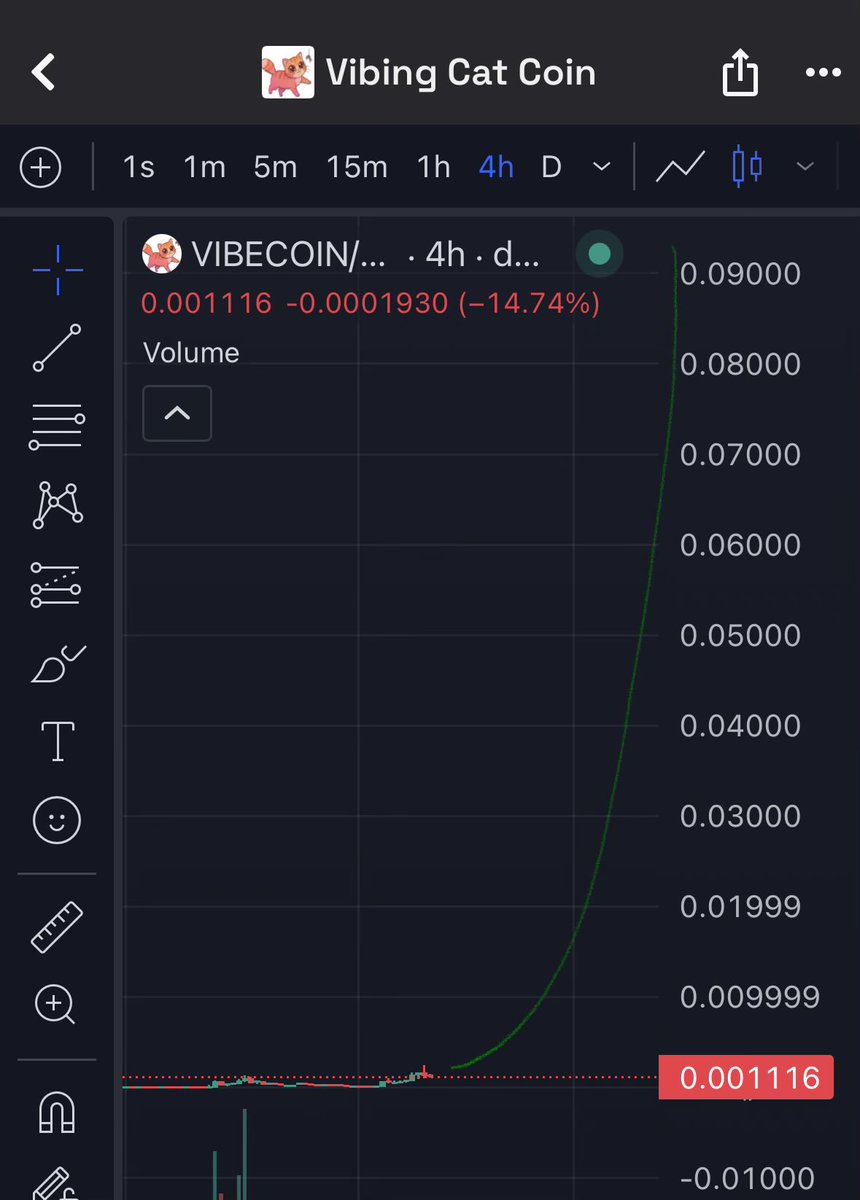Image resolution: width=860 pixels, height=1200 pixels.
Task: Collapse the Volume indicator legend
Action: 177,413
